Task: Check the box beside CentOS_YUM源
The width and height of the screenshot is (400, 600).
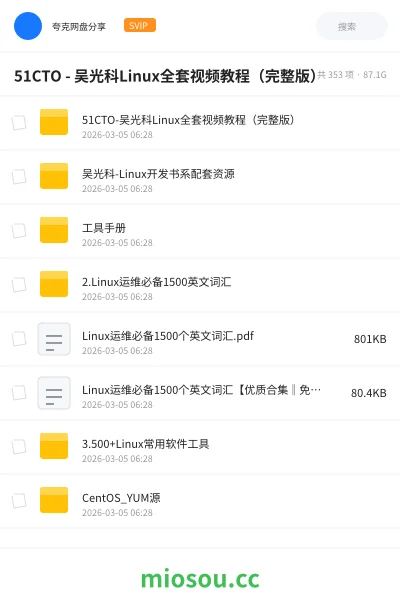Action: pos(19,501)
